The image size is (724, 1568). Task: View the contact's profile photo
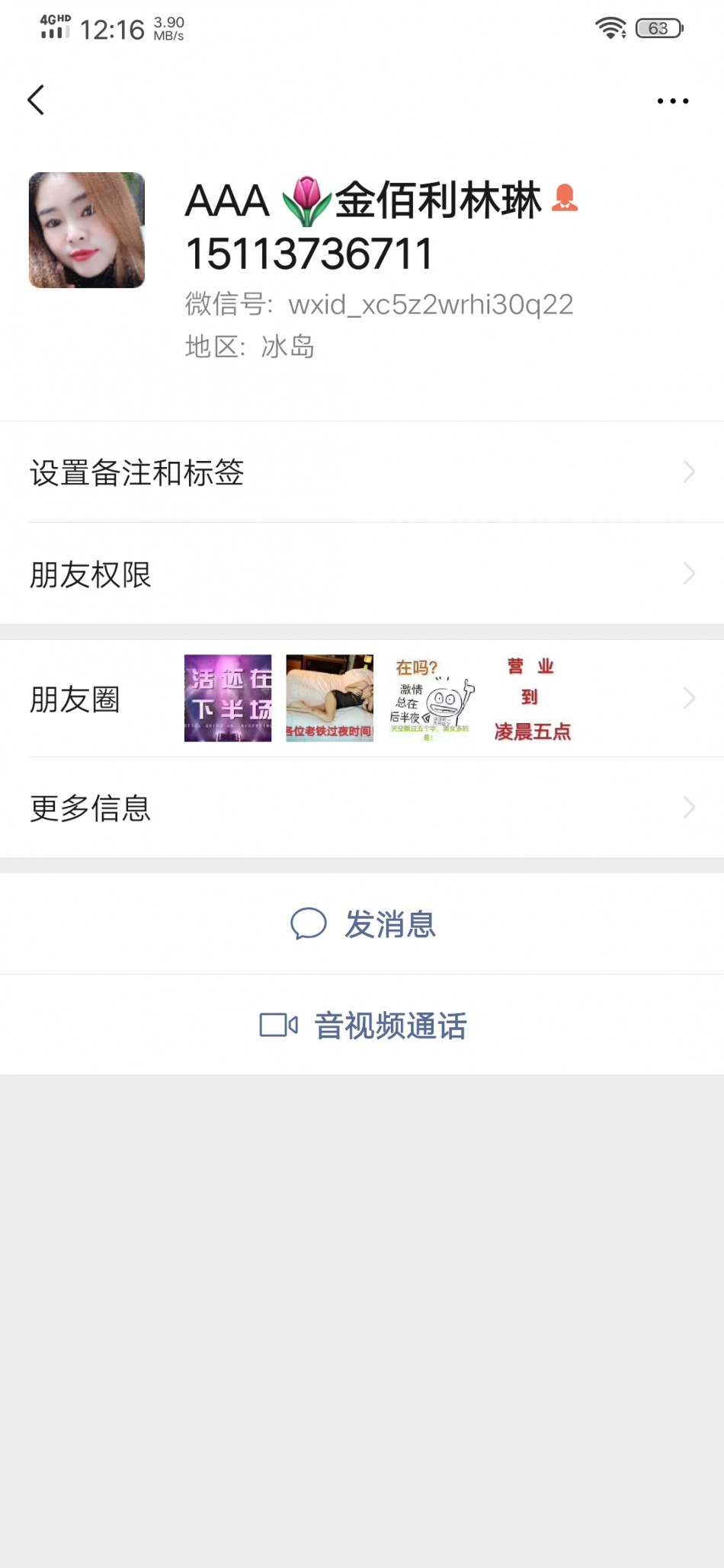(x=87, y=230)
